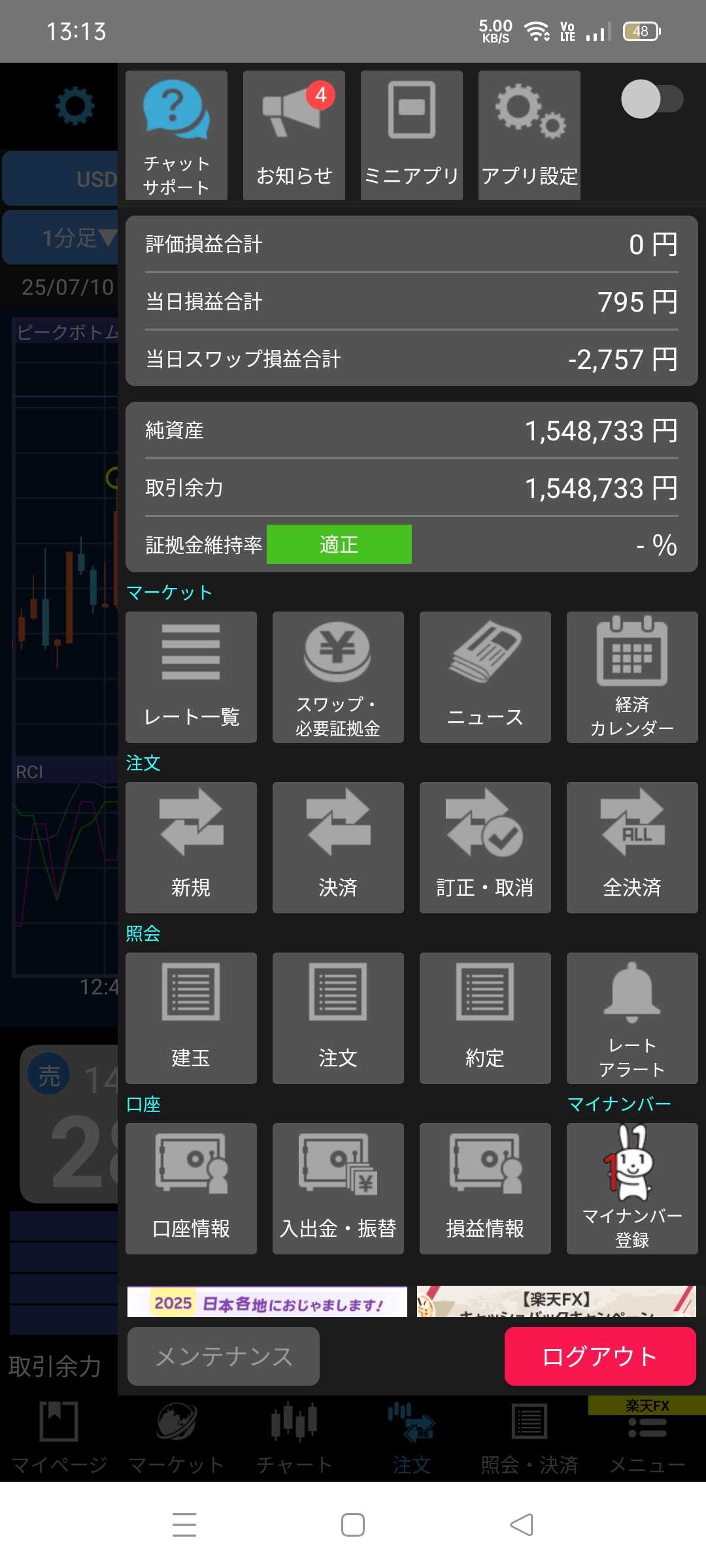Viewport: 706px width, 1568px height.
Task: Open レートアラート (rate alert)
Action: click(632, 1018)
